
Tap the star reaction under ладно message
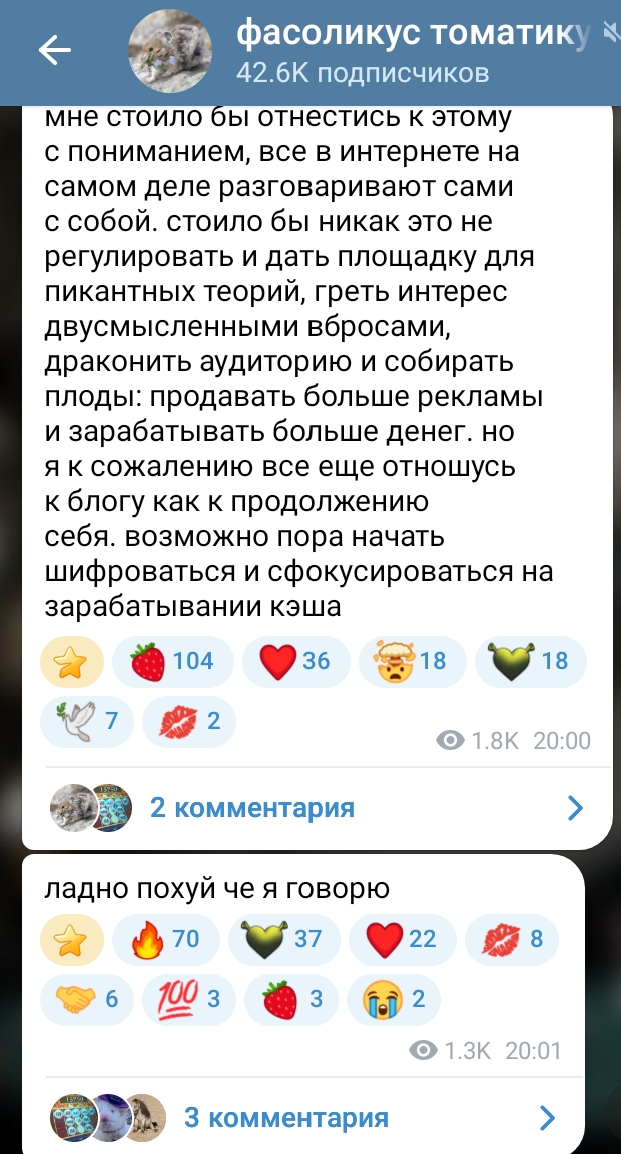tap(71, 939)
